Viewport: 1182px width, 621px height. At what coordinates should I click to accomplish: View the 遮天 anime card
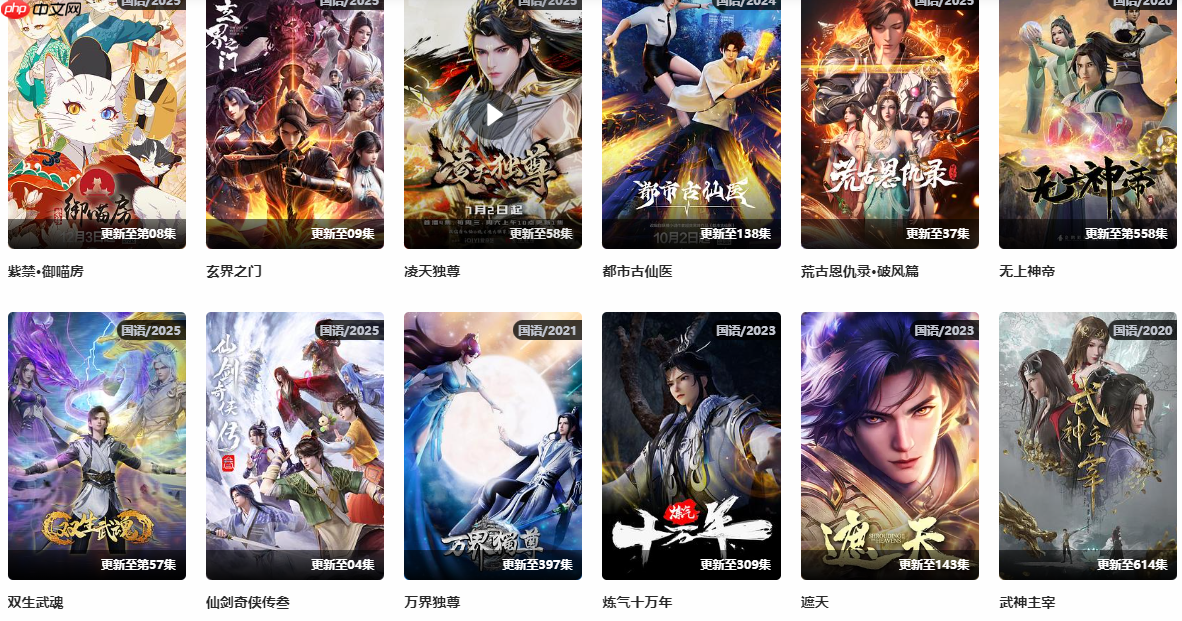[x=889, y=445]
